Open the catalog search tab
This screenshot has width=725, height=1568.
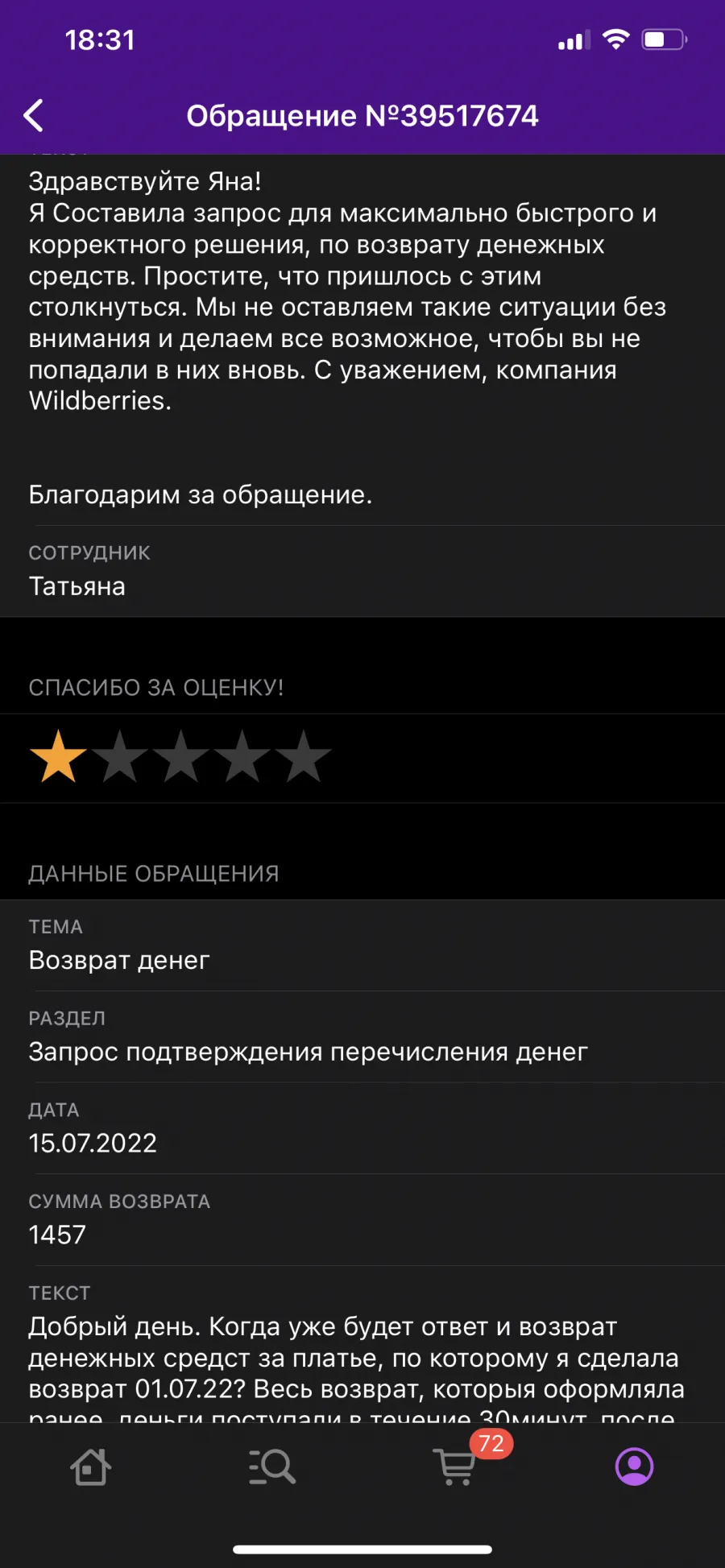[x=272, y=1467]
